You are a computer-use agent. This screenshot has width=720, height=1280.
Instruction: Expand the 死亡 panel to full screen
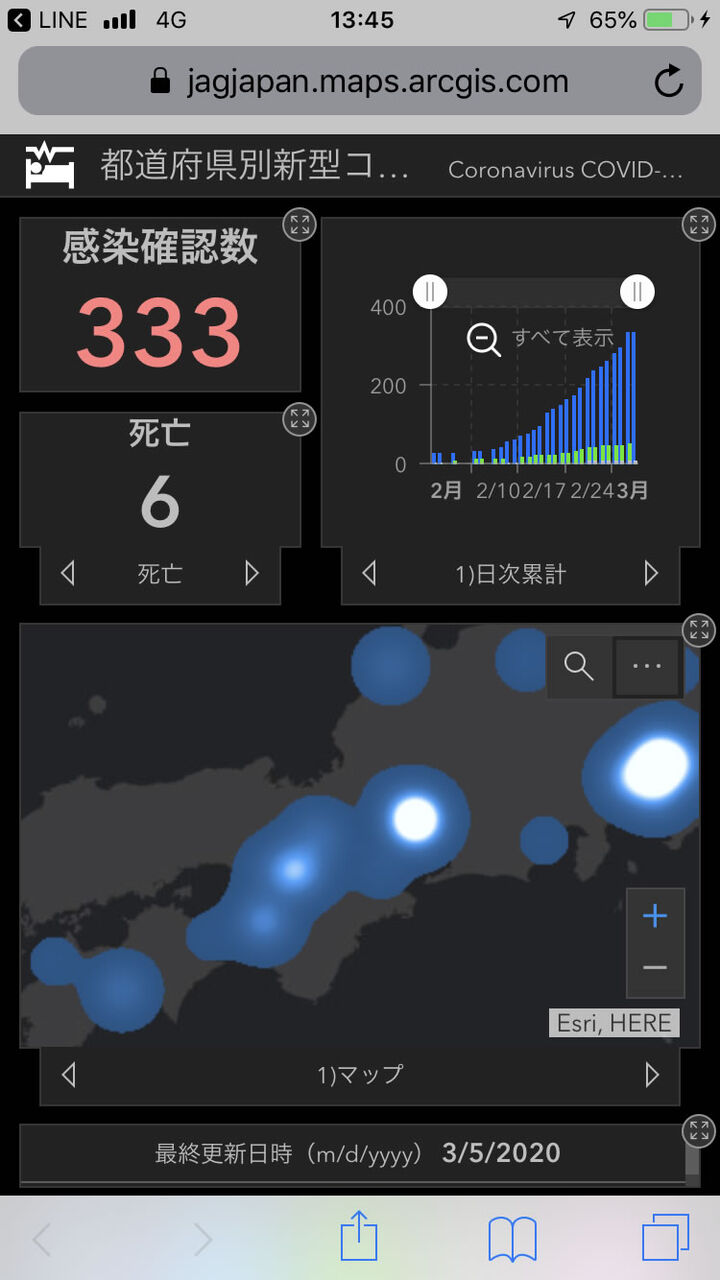pyautogui.click(x=298, y=419)
